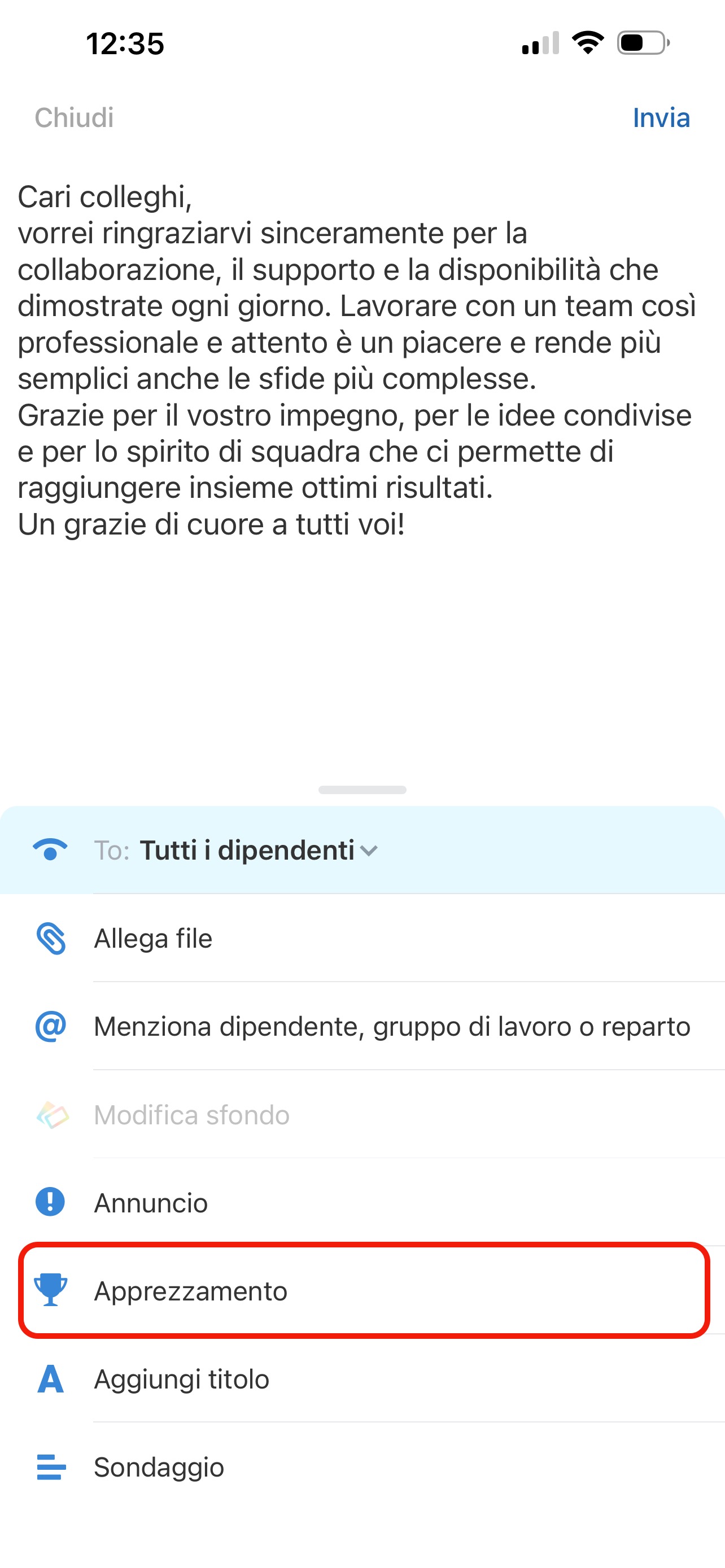This screenshot has height=1568, width=725.
Task: Create a Sondaggio poll
Action: (x=158, y=1467)
